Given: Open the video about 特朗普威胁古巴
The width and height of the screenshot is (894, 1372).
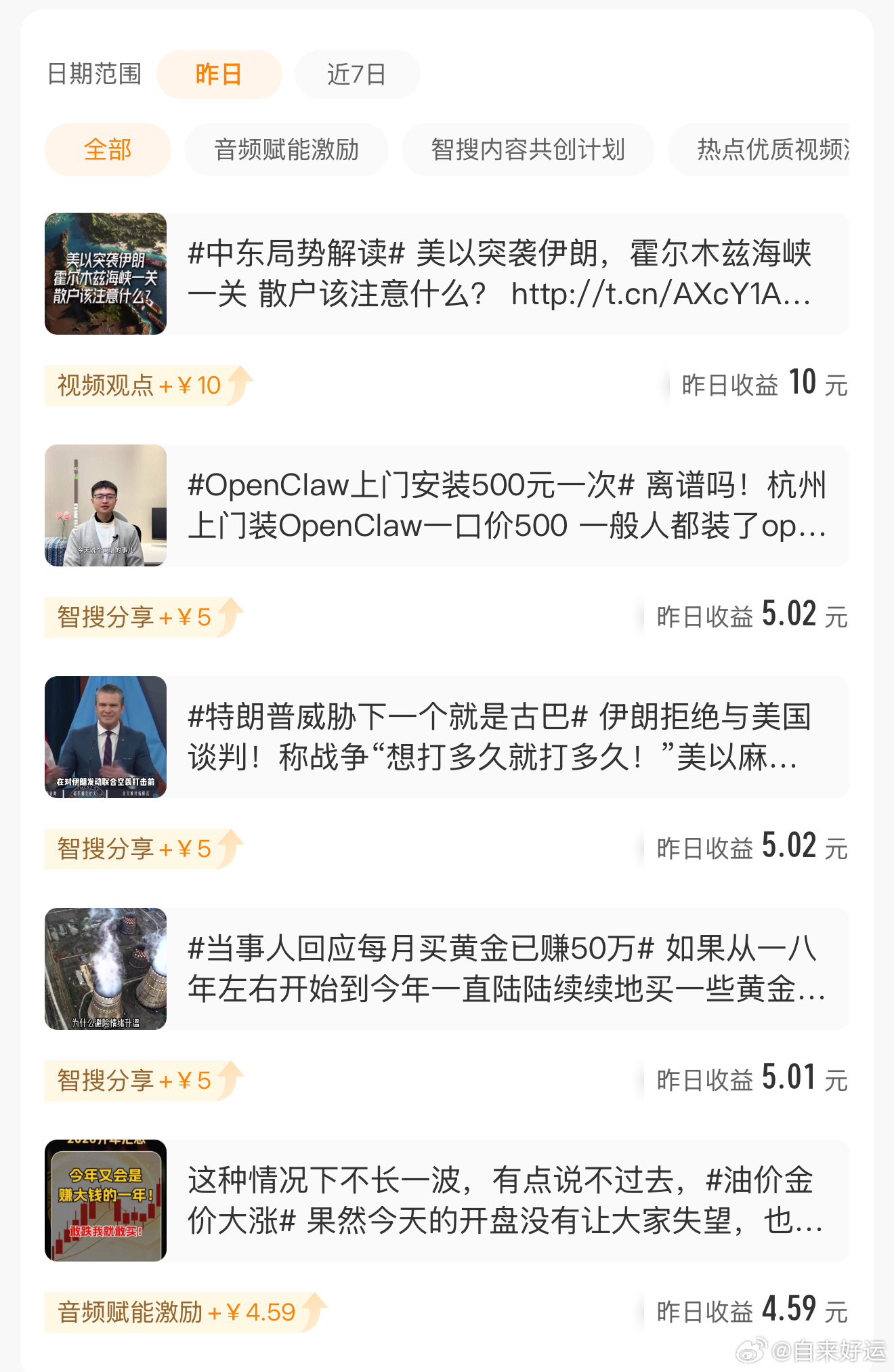Looking at the screenshot, I should pos(105,739).
